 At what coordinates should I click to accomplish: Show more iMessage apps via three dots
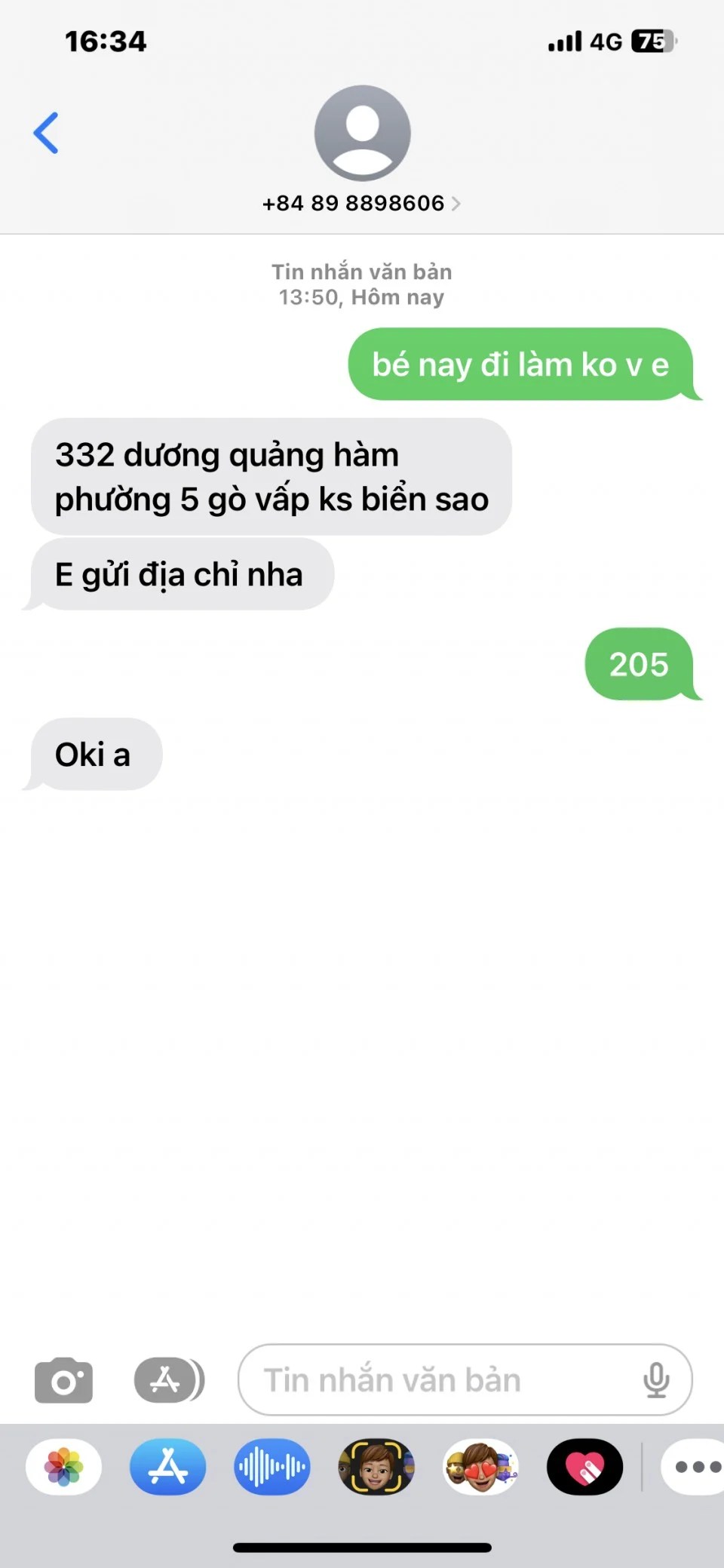point(695,1467)
